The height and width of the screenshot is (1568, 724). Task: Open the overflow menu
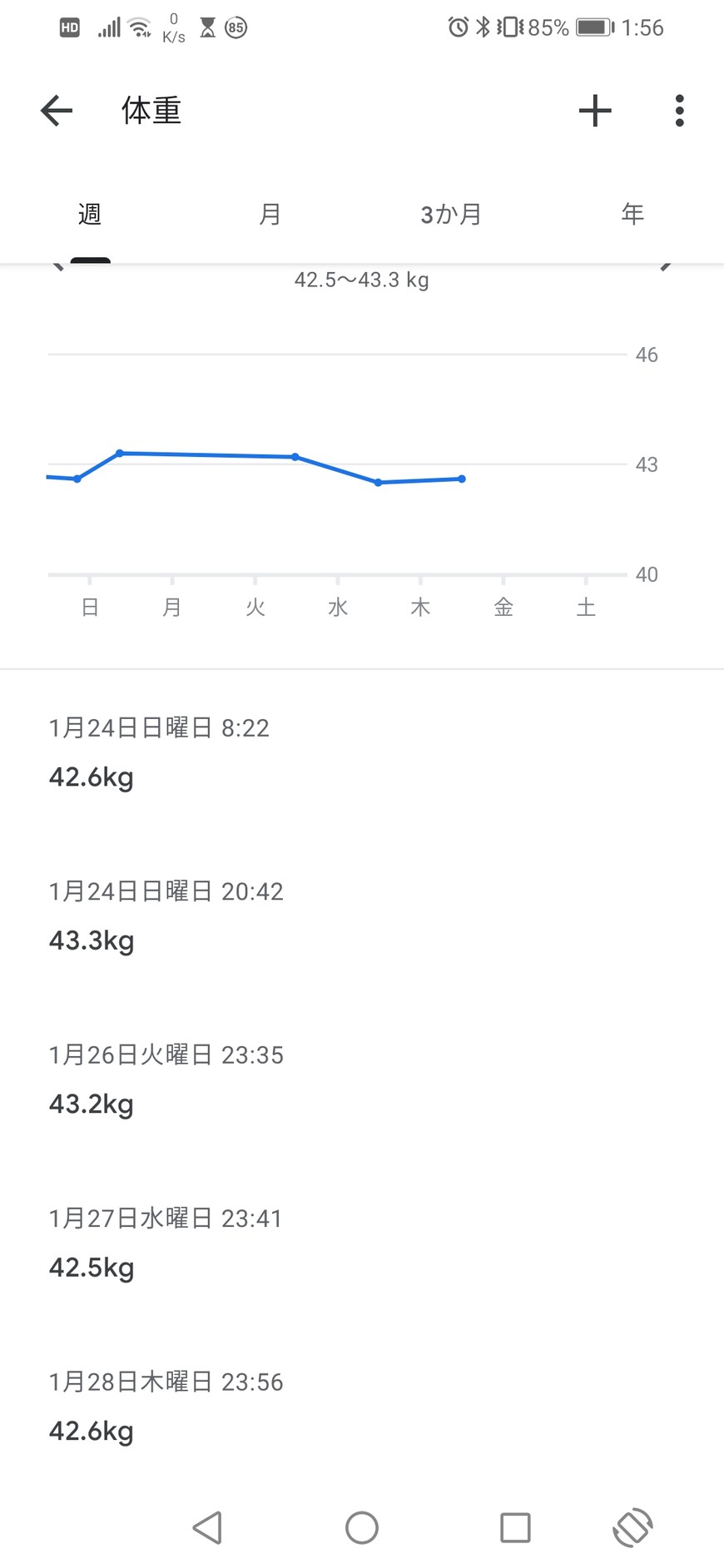click(680, 111)
